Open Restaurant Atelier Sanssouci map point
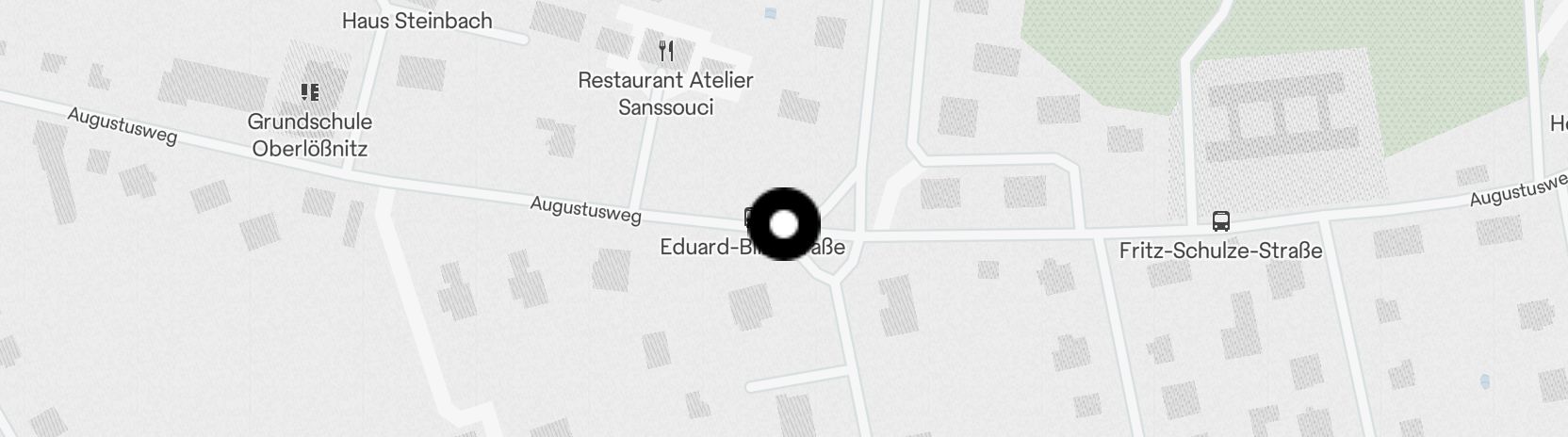 (666, 51)
